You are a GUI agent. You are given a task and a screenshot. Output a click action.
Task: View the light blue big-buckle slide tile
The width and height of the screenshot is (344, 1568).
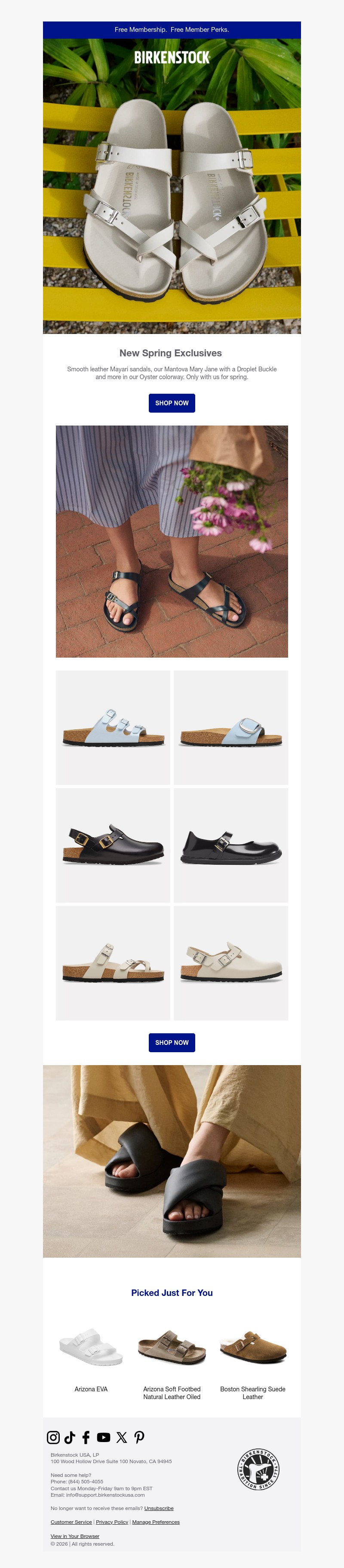(x=231, y=727)
